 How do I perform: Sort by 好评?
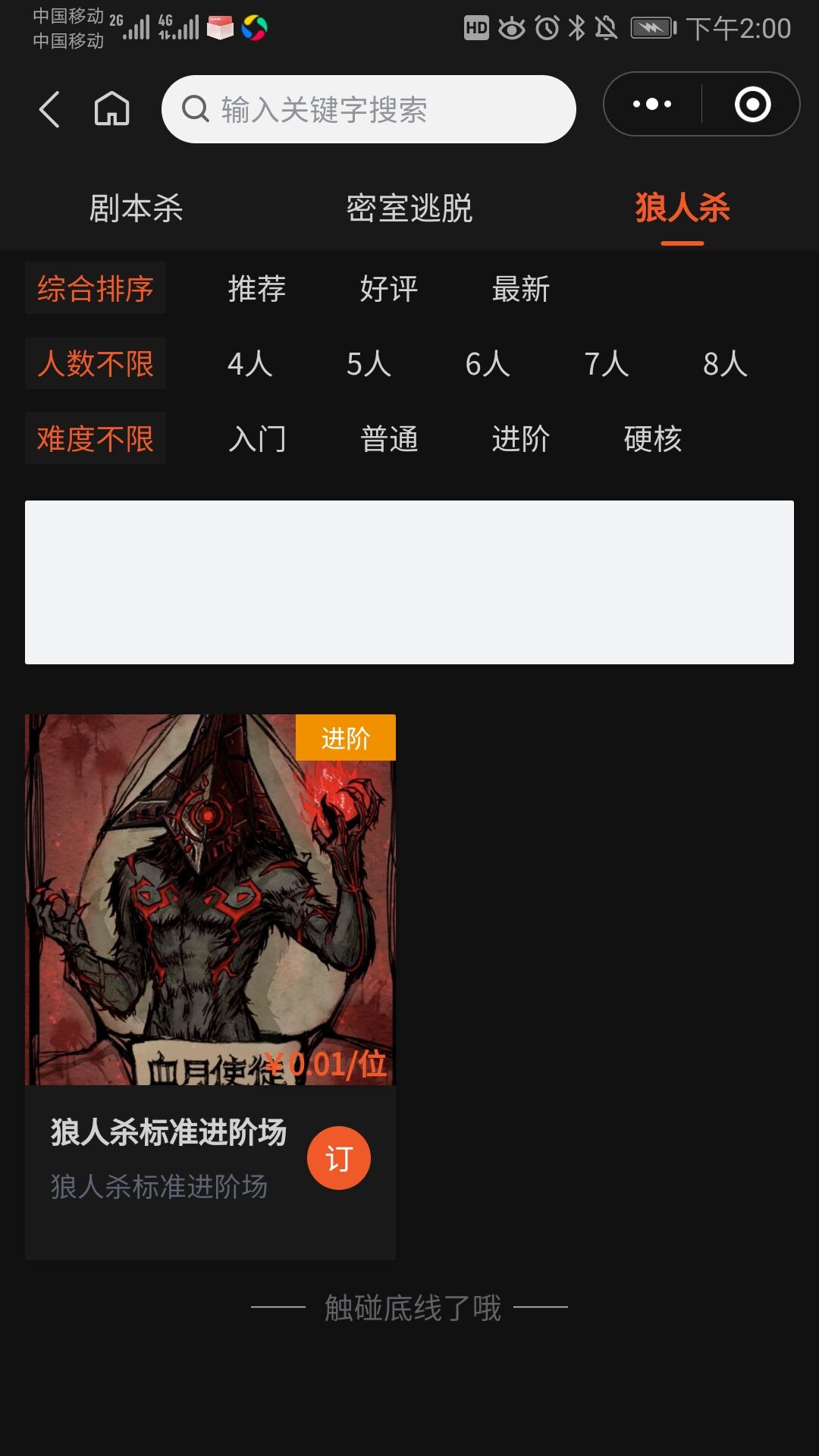pos(389,288)
